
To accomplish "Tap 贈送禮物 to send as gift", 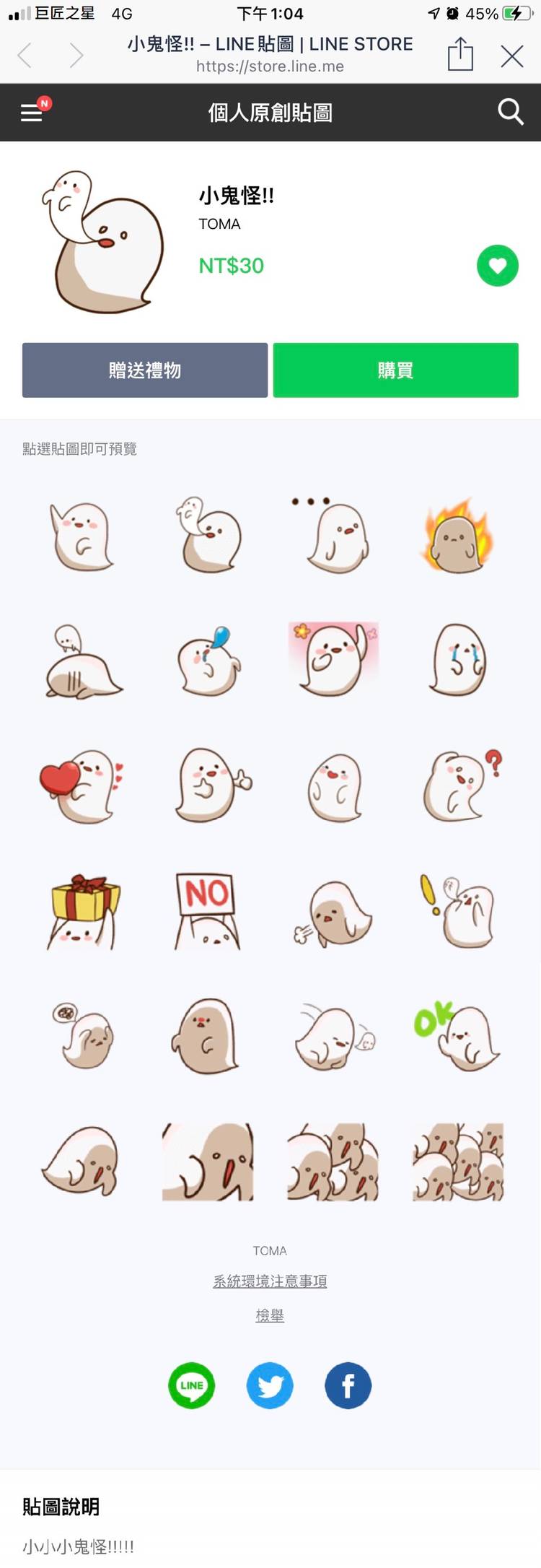I will (145, 370).
